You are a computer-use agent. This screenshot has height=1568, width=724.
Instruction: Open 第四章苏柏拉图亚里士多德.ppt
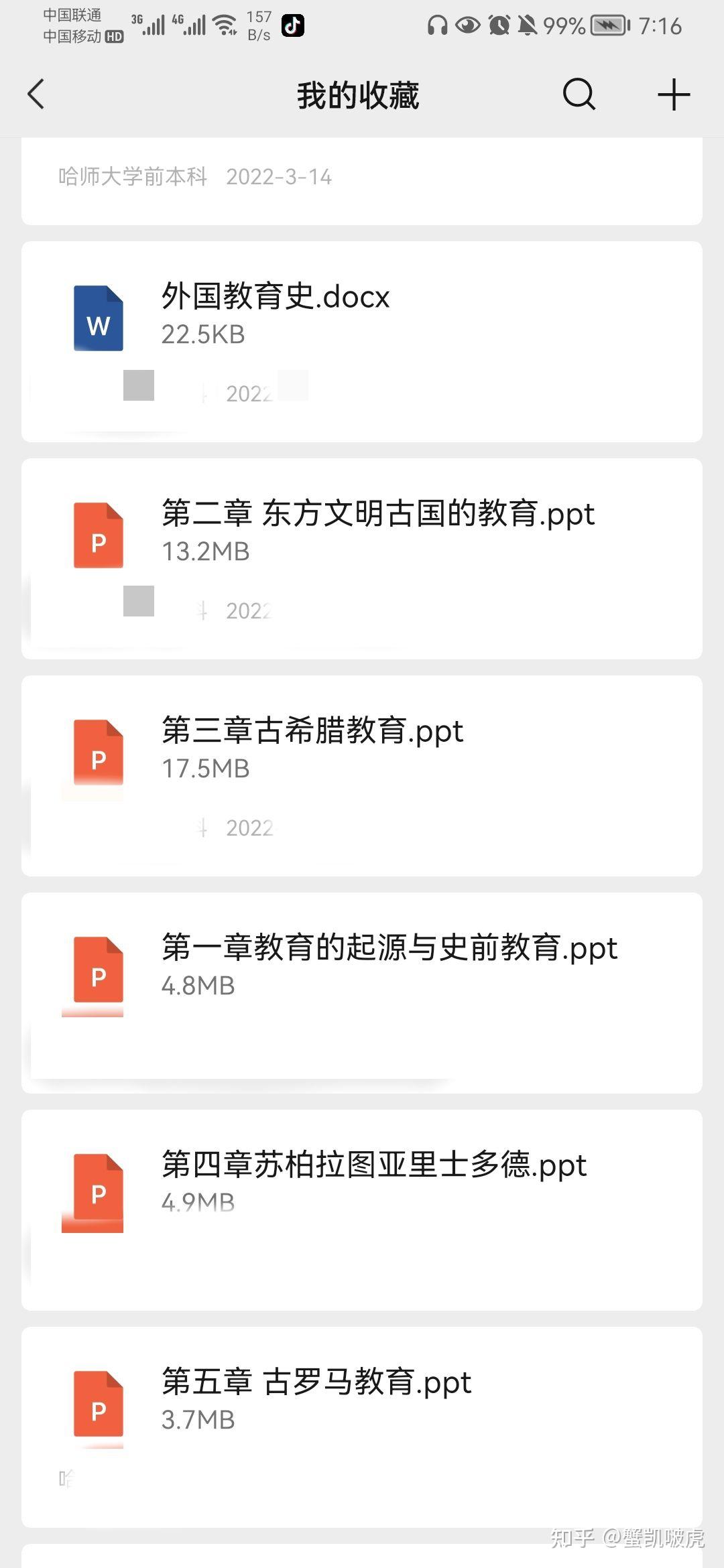coord(362,1210)
